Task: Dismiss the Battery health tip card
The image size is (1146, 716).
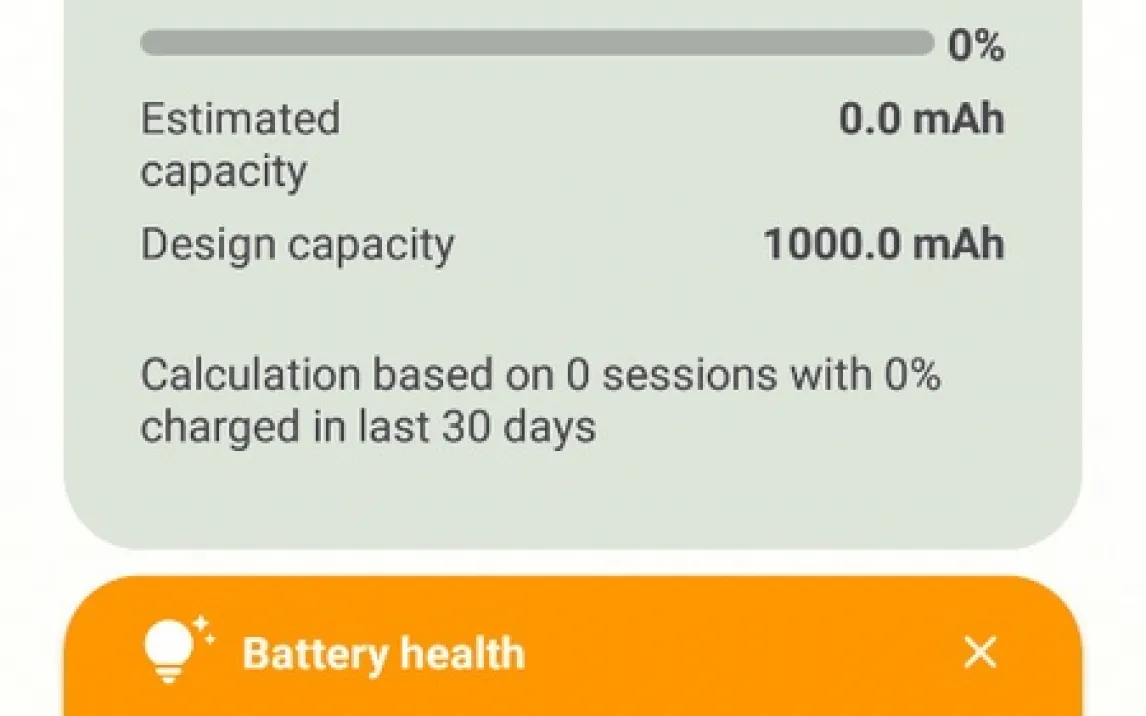Action: [979, 654]
